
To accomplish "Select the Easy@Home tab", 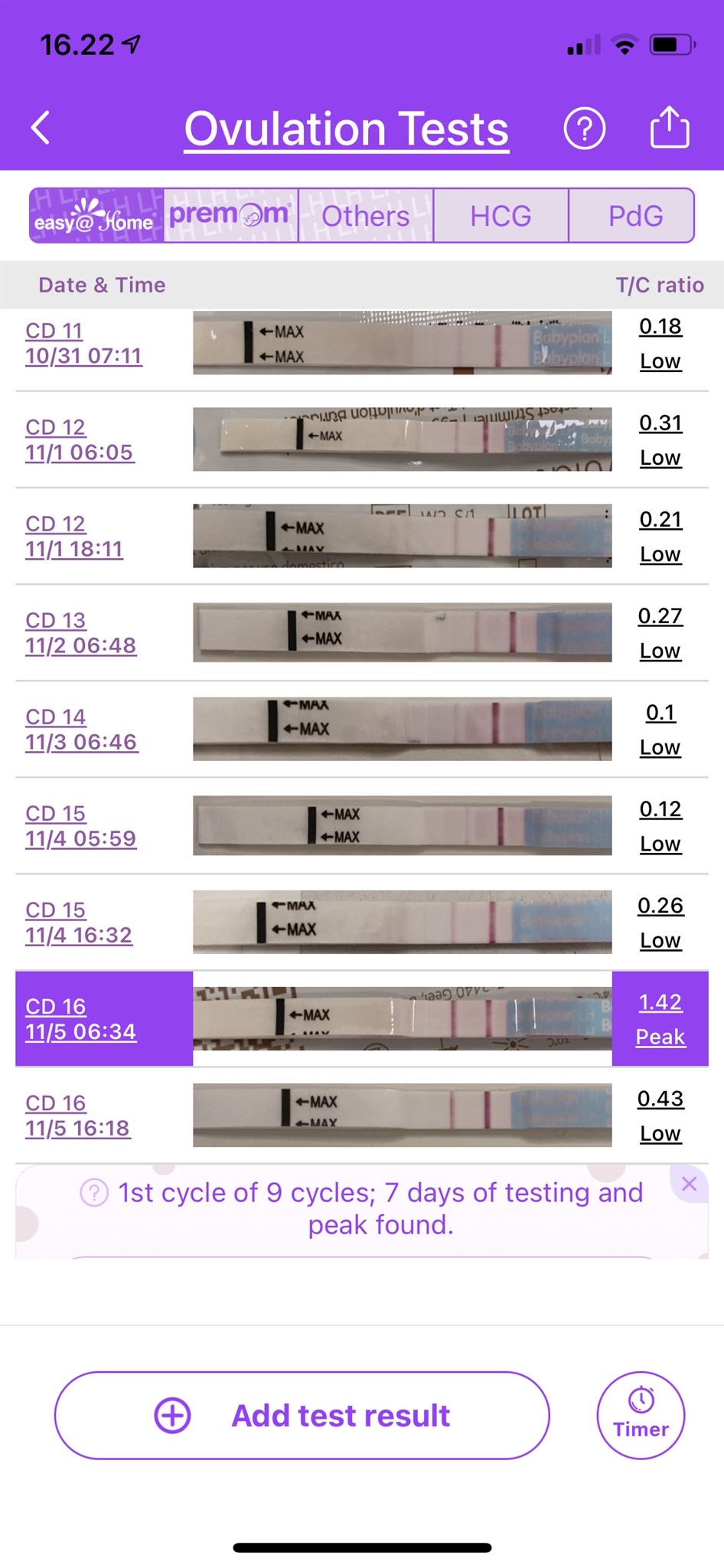I will pyautogui.click(x=96, y=216).
